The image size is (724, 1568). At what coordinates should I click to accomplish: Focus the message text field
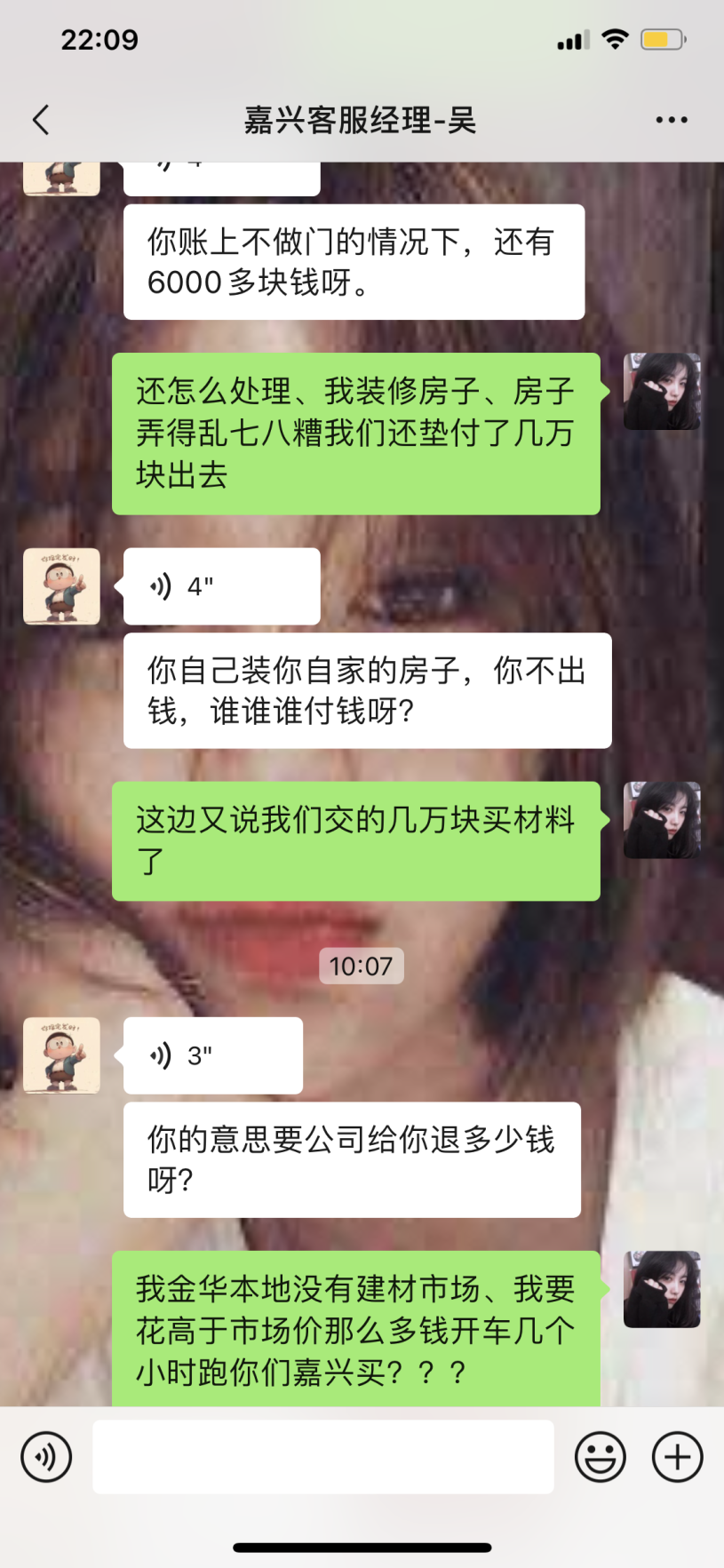click(323, 1457)
